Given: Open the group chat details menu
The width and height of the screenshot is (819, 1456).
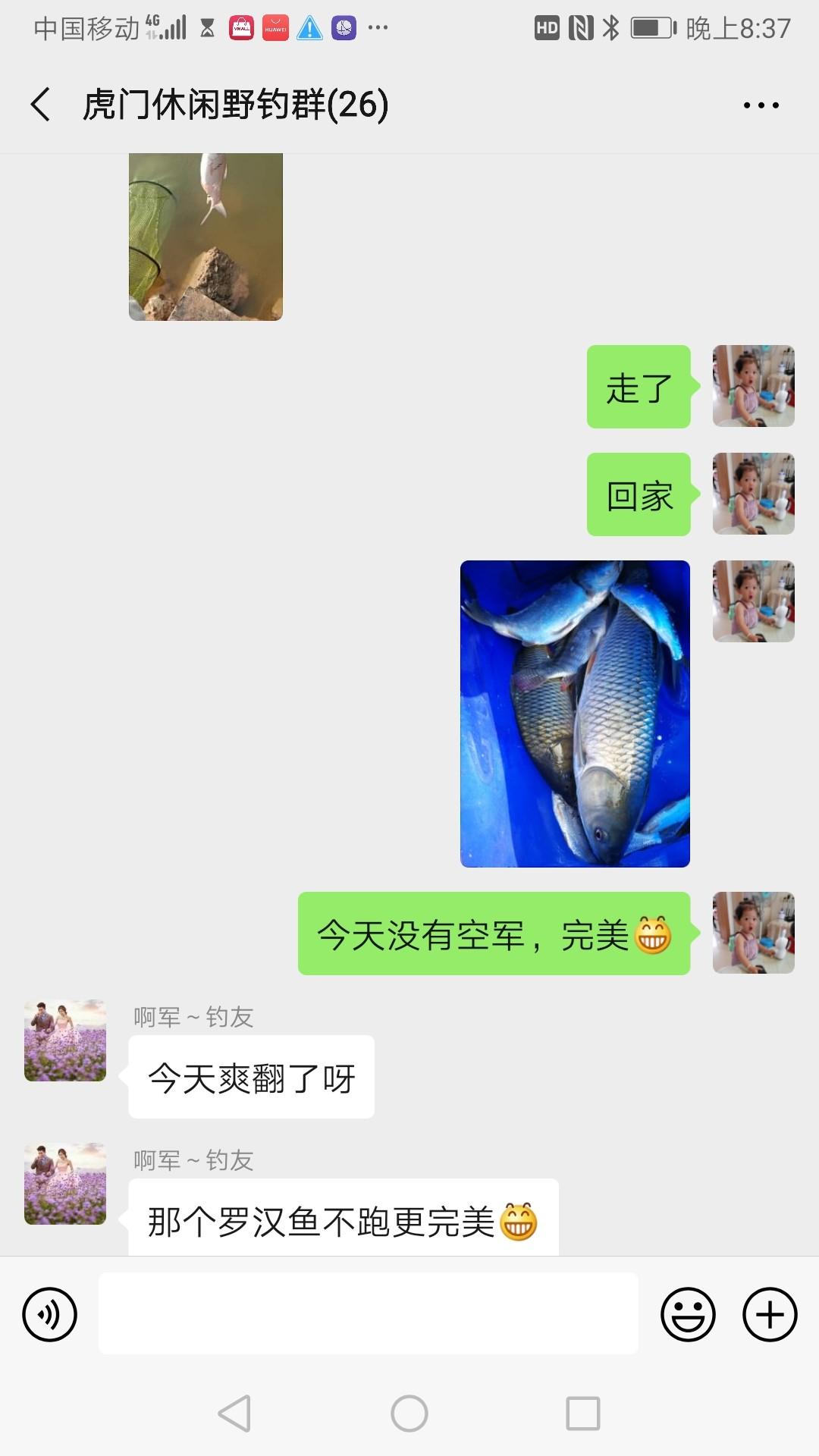Looking at the screenshot, I should [x=761, y=105].
